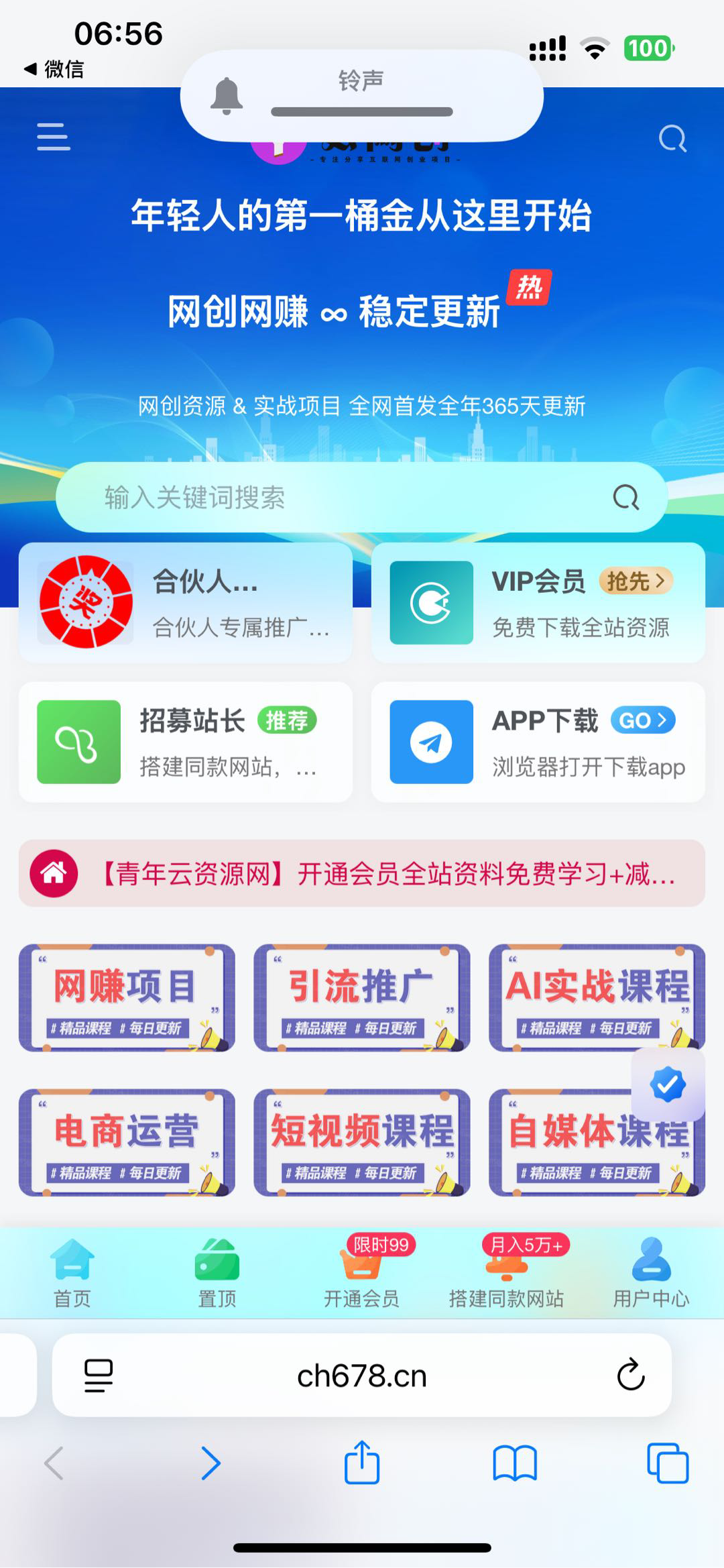Open the 引流推广 category
Image resolution: width=724 pixels, height=1568 pixels.
click(362, 997)
